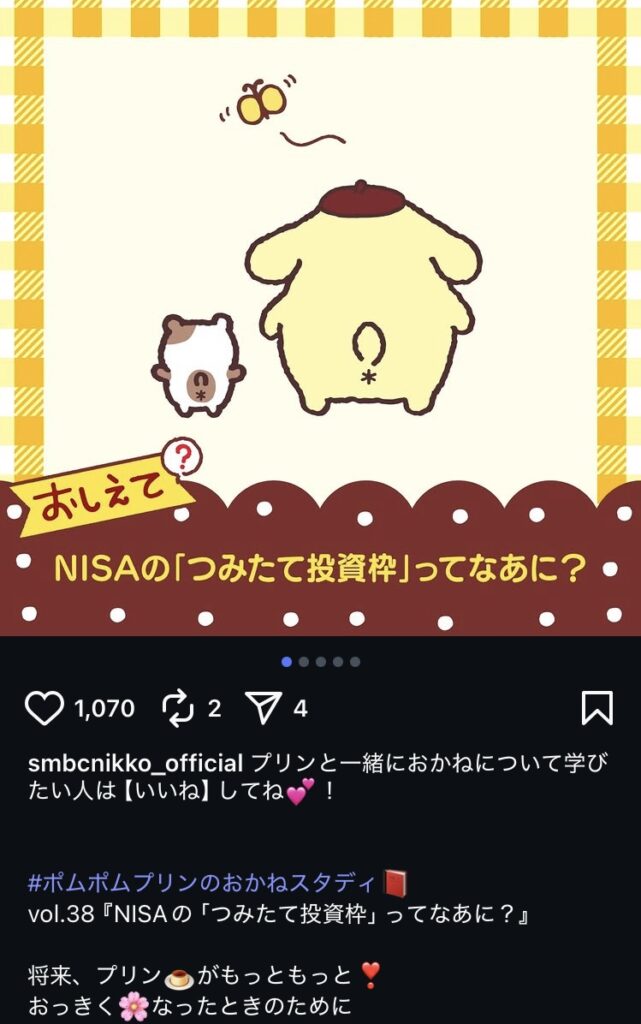Open smbcnikko_official profile from the caption

136,763
